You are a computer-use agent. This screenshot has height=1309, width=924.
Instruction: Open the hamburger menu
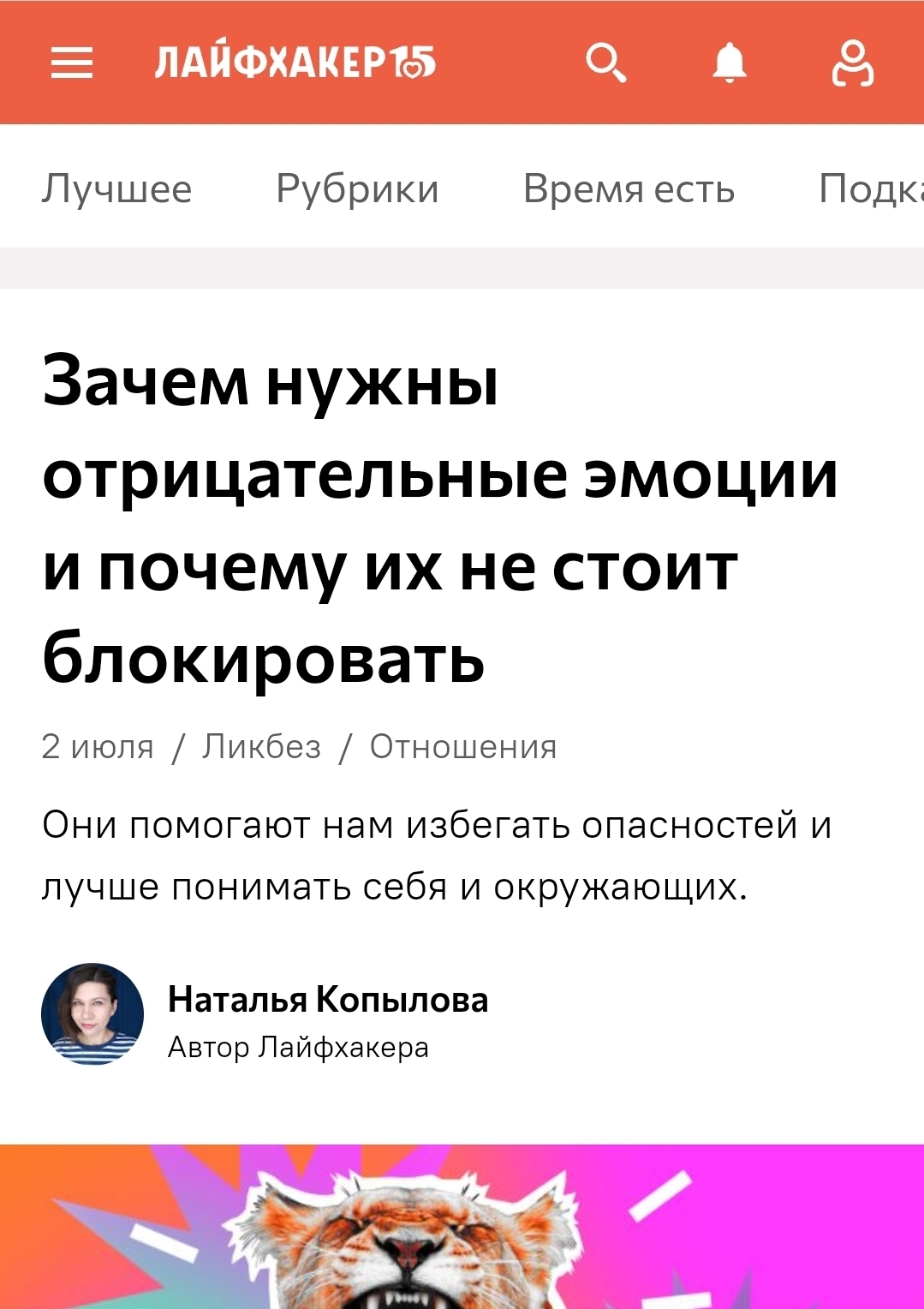click(72, 63)
